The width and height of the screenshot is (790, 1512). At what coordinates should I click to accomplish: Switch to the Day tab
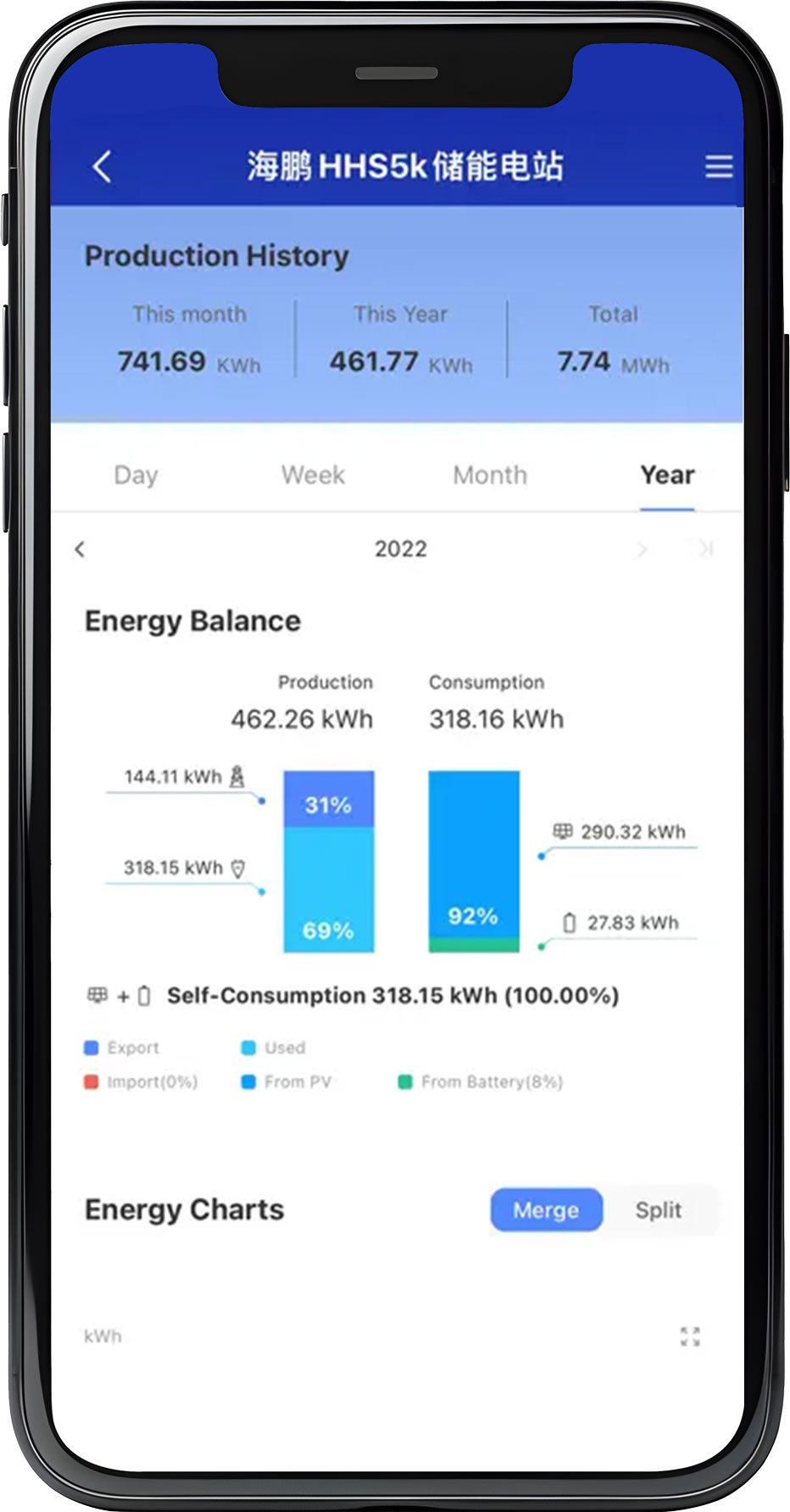coord(136,475)
